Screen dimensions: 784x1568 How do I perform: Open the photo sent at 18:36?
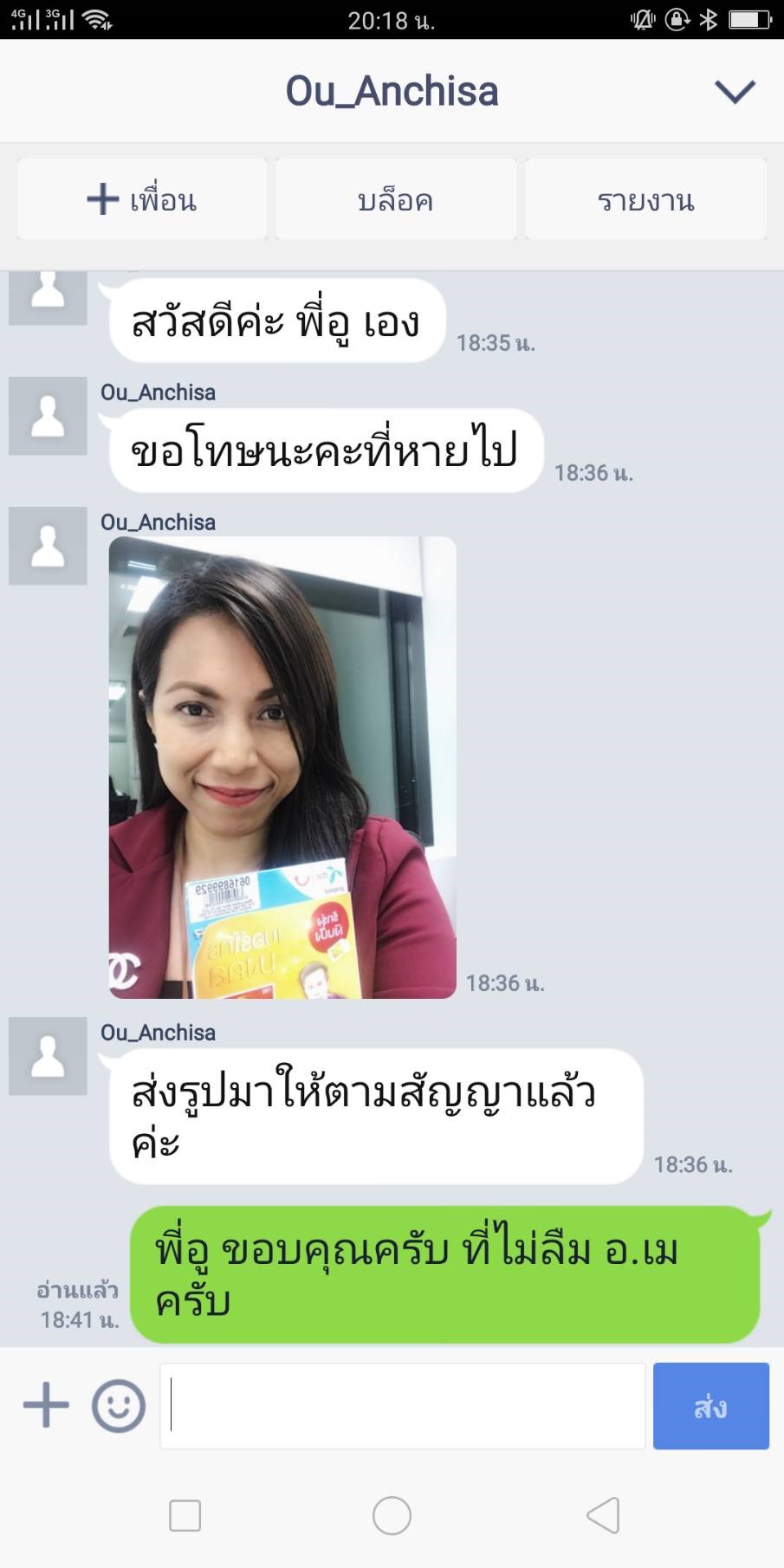coord(282,768)
